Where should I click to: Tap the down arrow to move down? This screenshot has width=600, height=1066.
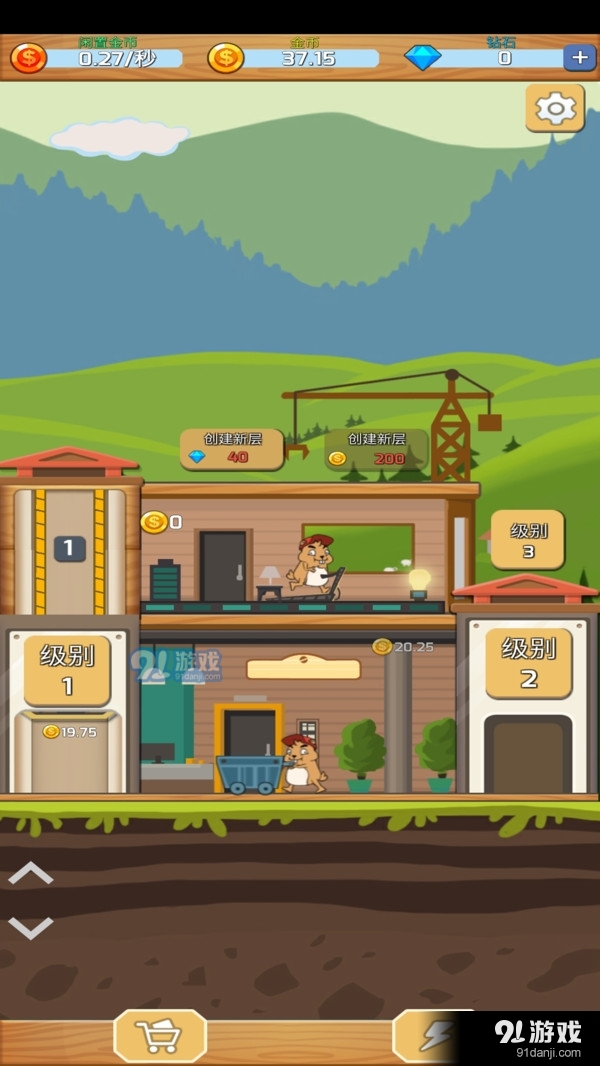point(31,928)
